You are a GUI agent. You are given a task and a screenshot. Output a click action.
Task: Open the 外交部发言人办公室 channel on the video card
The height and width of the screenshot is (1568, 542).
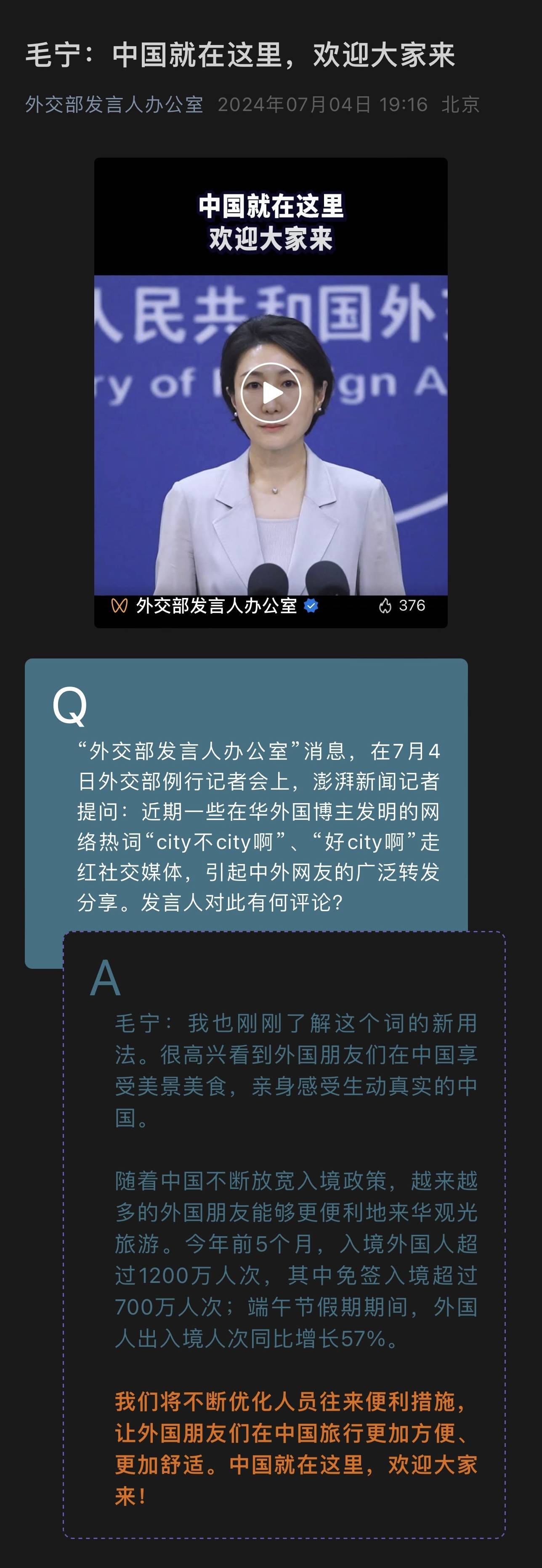pos(215,606)
